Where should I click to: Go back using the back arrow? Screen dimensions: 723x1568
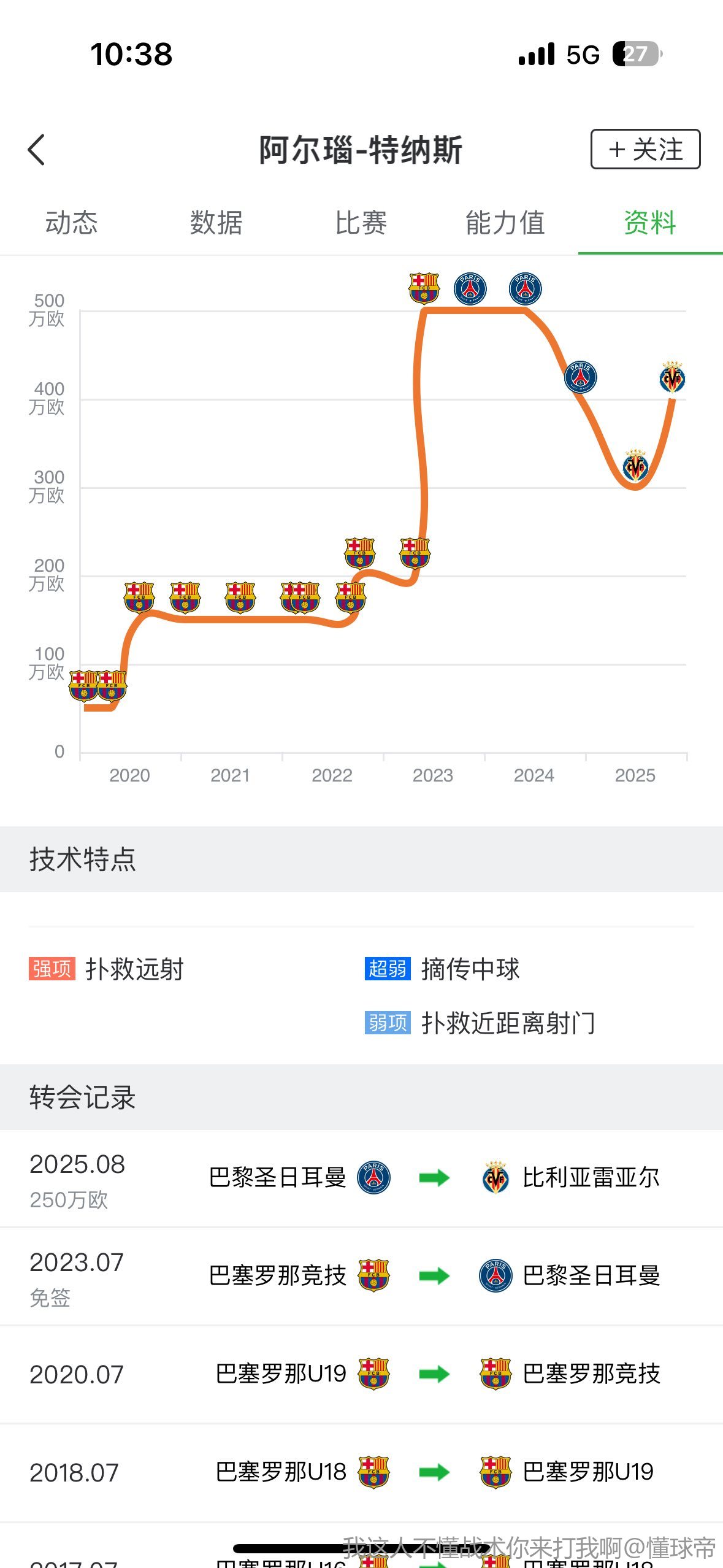(x=37, y=150)
